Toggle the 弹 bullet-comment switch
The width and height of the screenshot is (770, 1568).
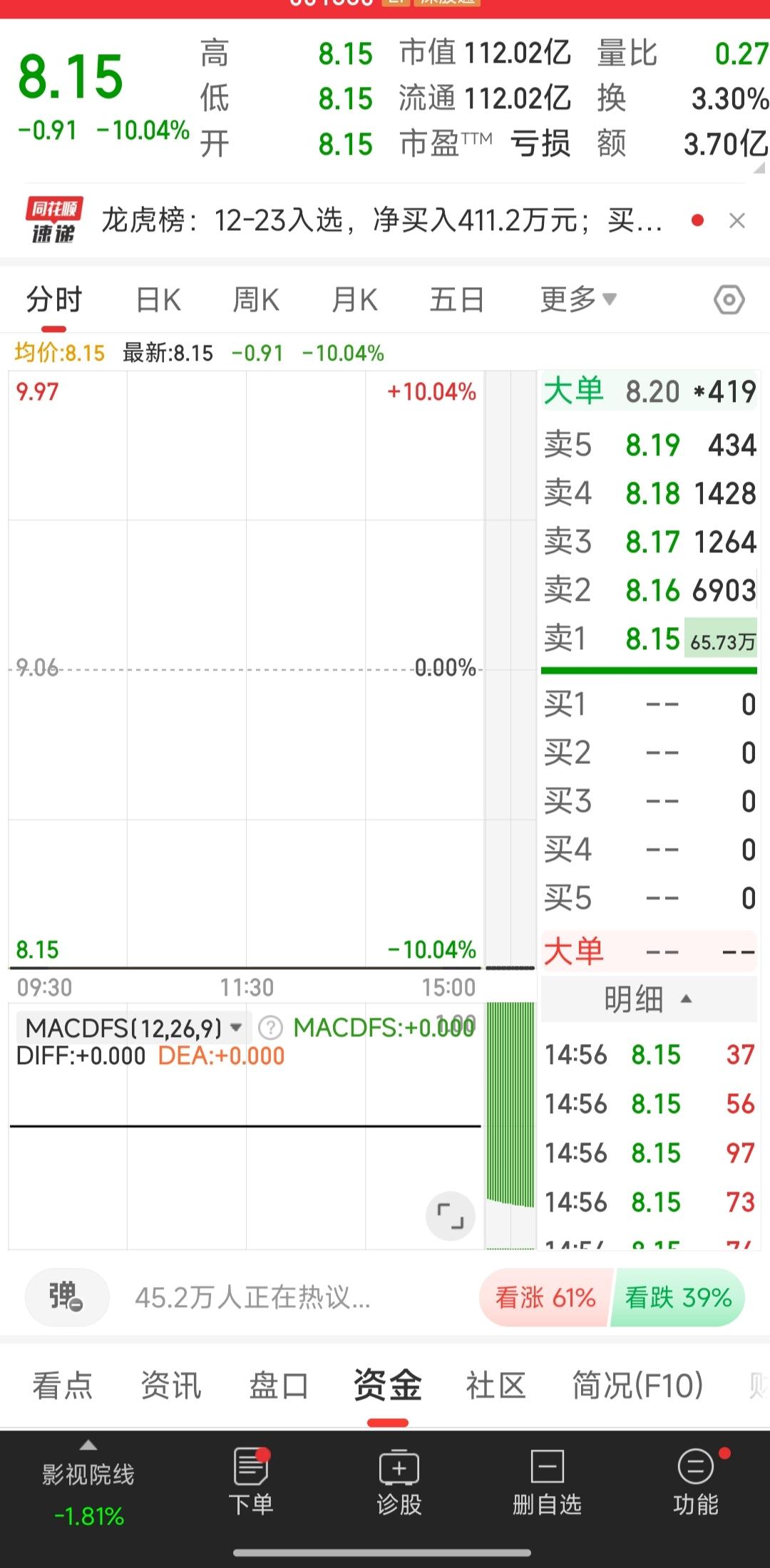coord(66,1298)
